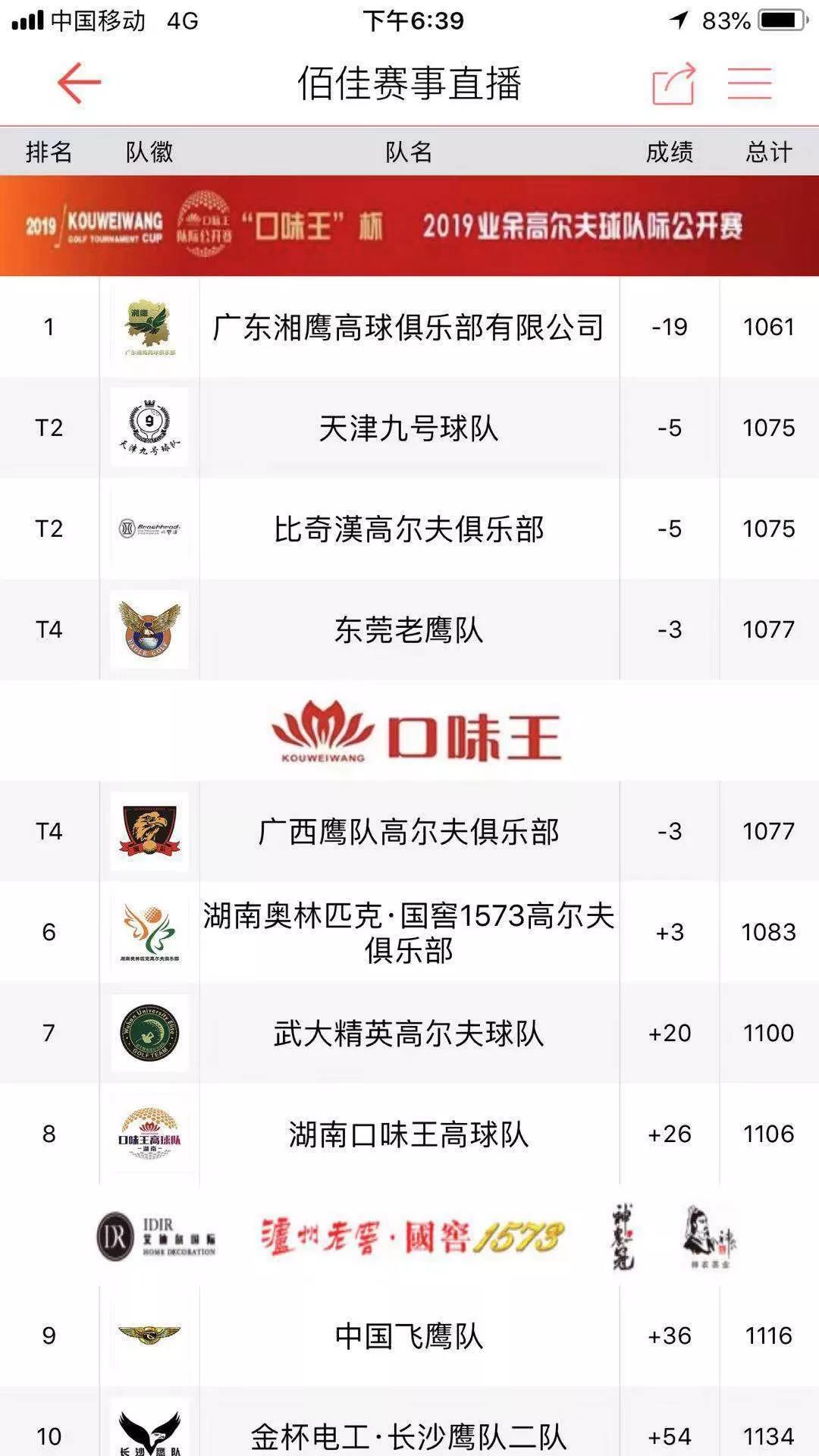Share this live leaderboard page

point(673,83)
